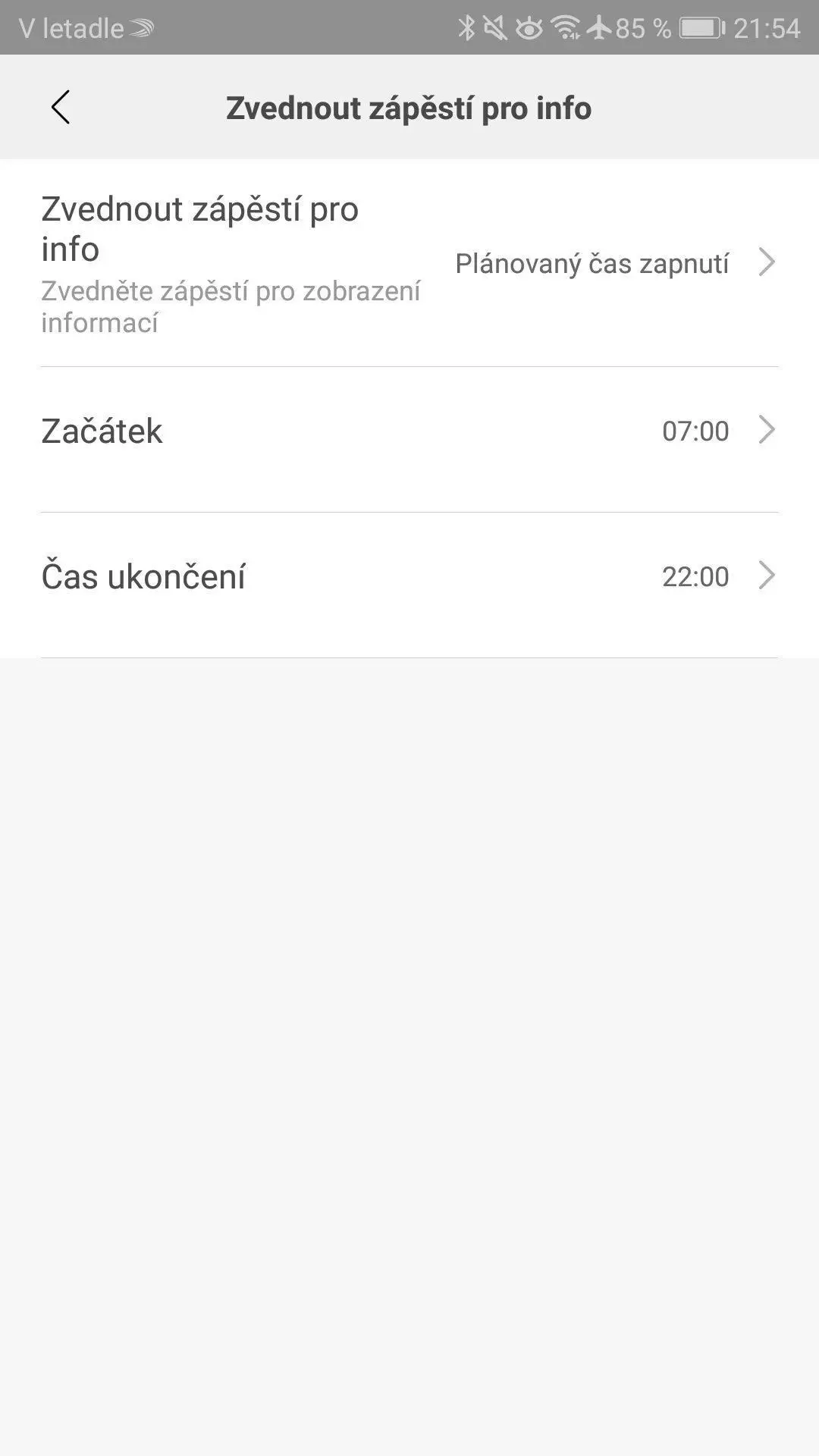Viewport: 819px width, 1456px height.
Task: Go back using the top-left arrow
Action: pos(61,107)
